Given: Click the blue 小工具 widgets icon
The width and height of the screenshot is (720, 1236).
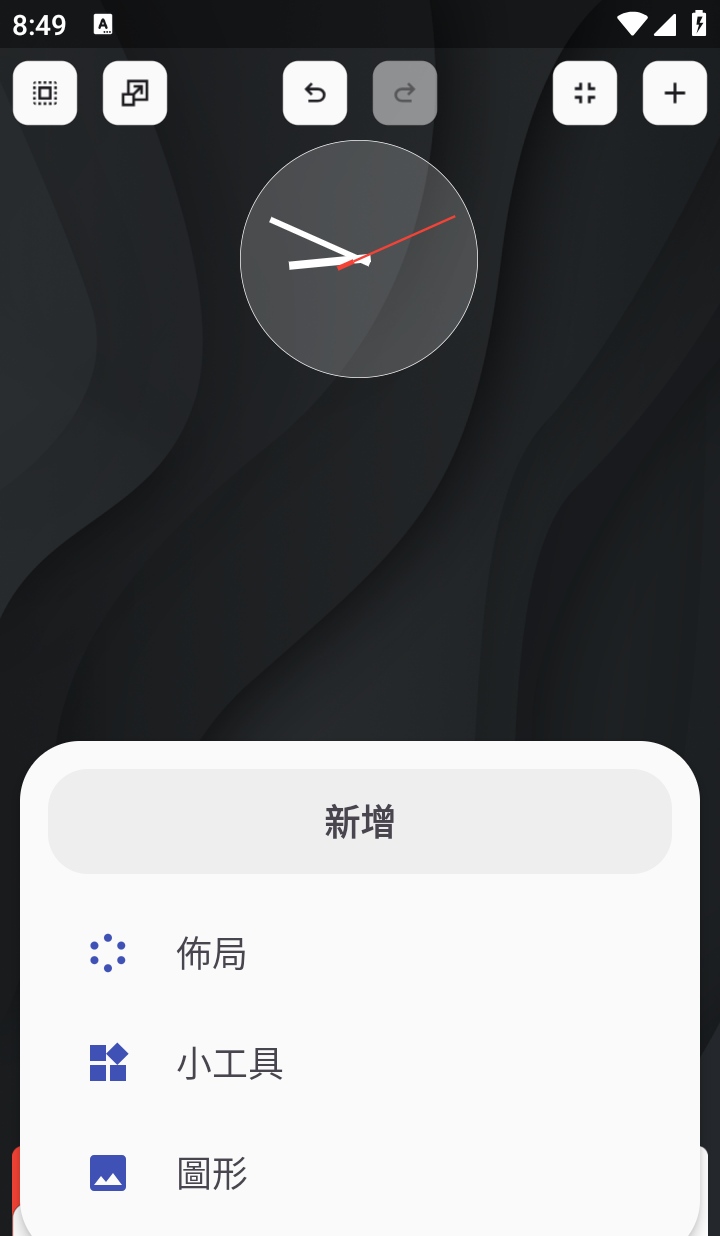Looking at the screenshot, I should [108, 1064].
